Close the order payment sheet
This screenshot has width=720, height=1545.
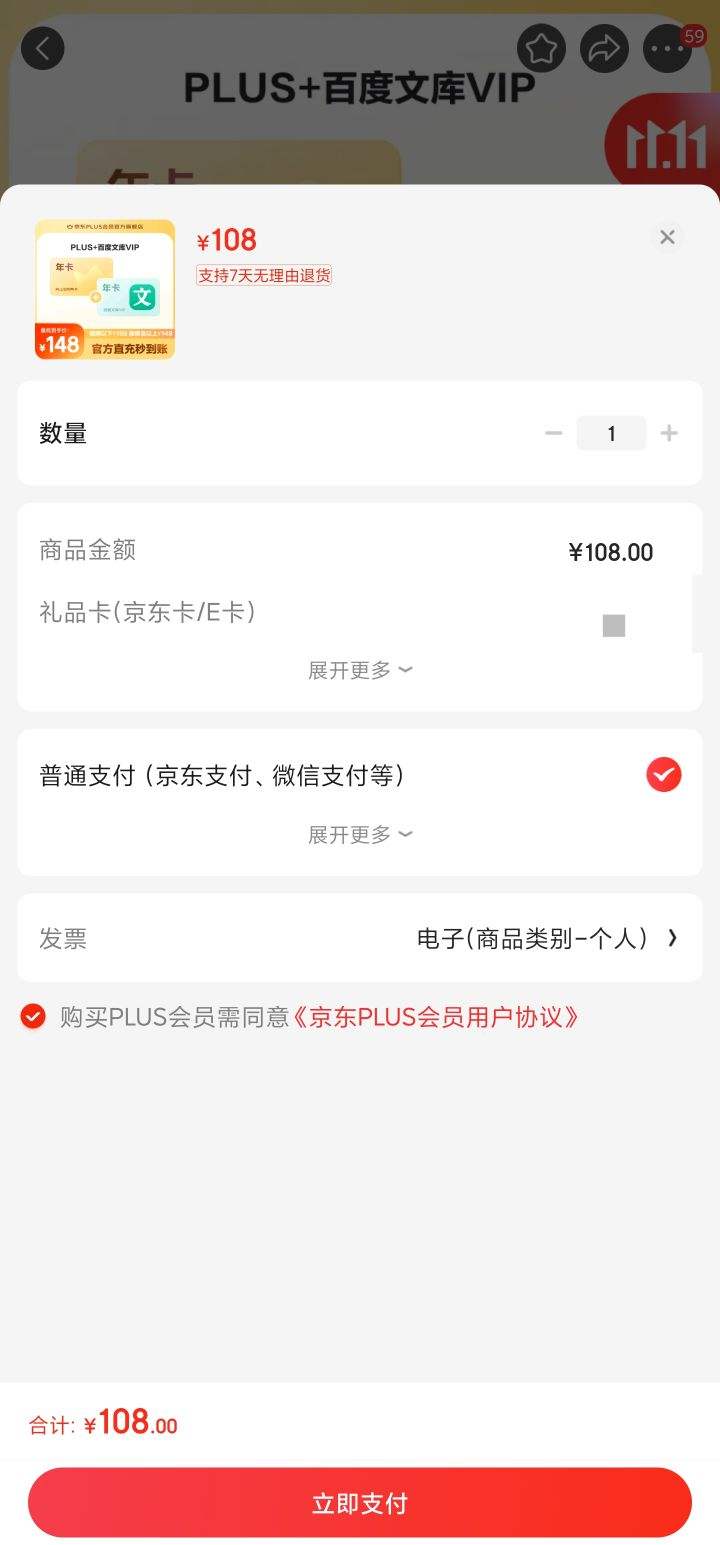point(667,237)
